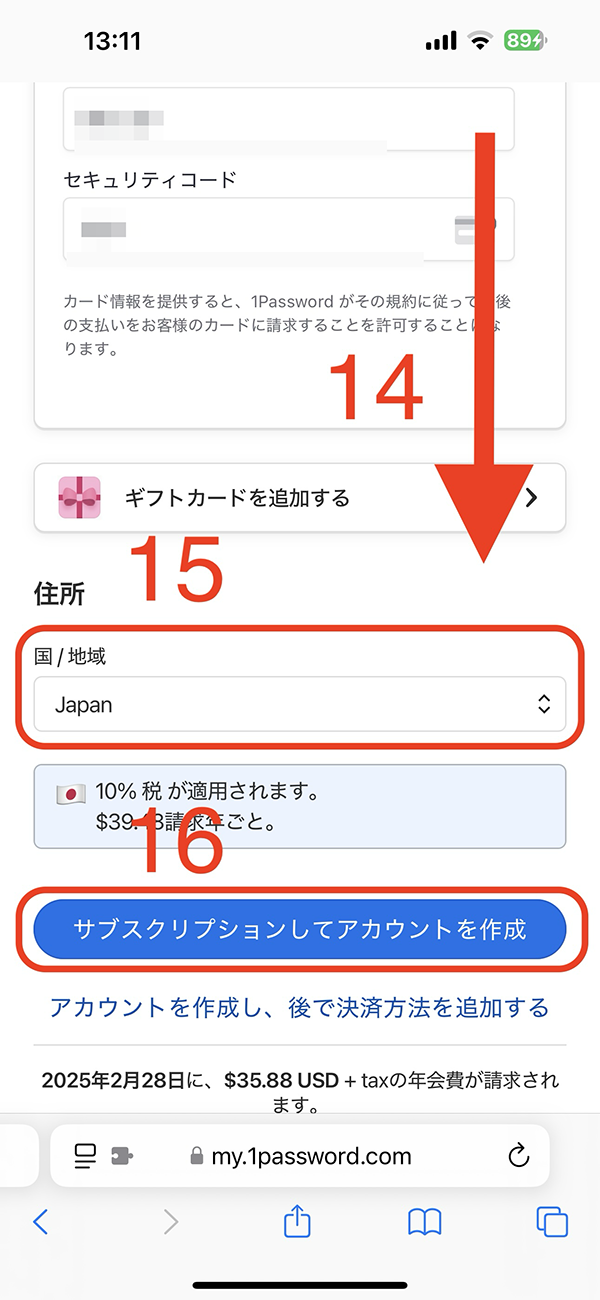Share this page
The image size is (600, 1300).
(298, 1221)
